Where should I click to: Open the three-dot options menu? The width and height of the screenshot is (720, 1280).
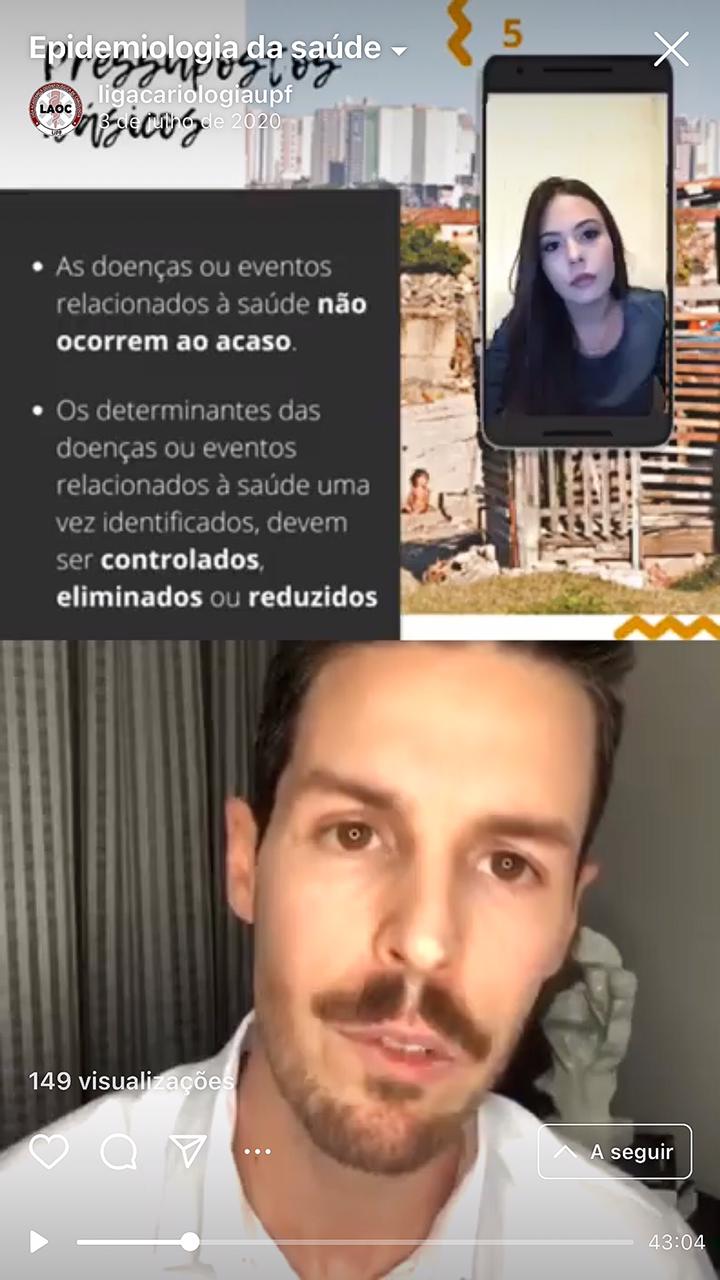(257, 1152)
